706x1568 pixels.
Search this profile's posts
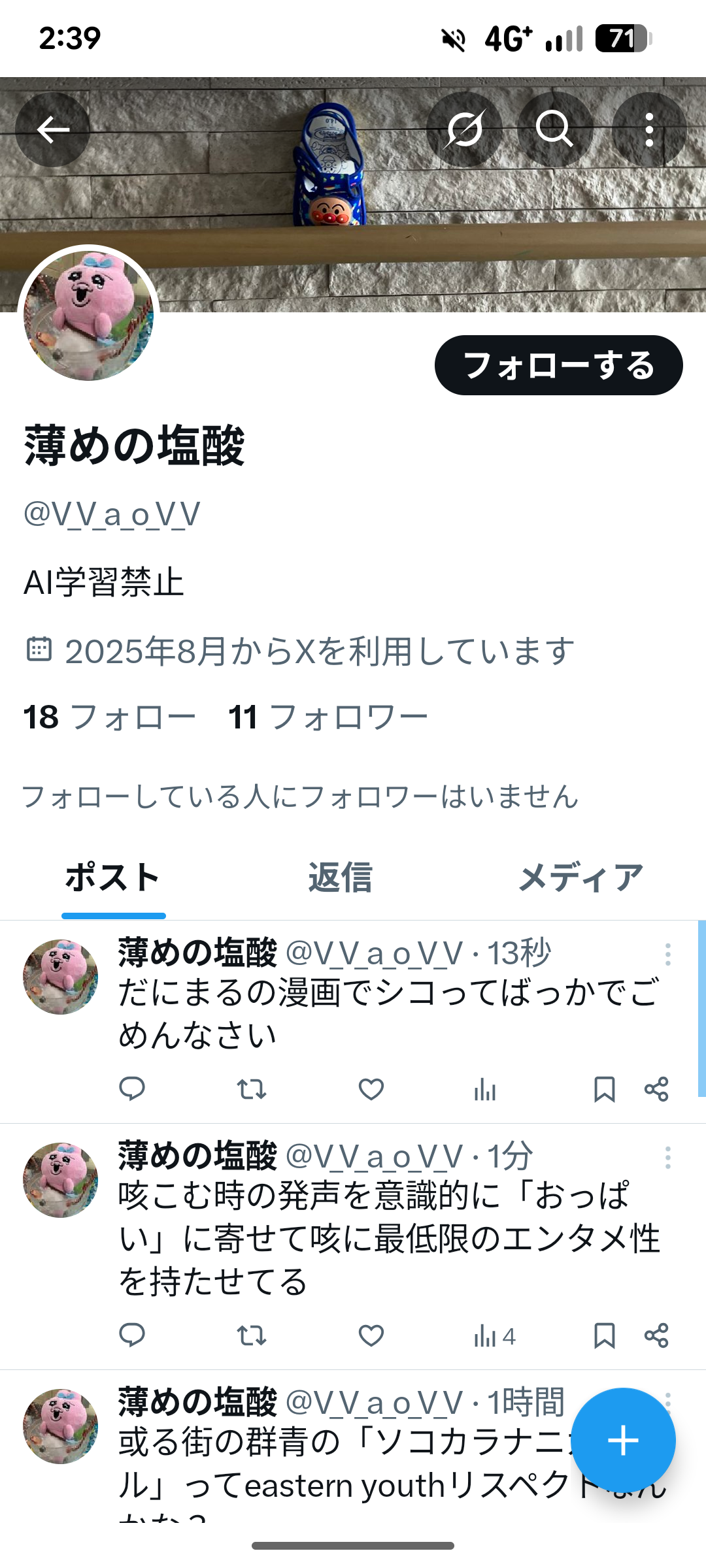tap(555, 129)
